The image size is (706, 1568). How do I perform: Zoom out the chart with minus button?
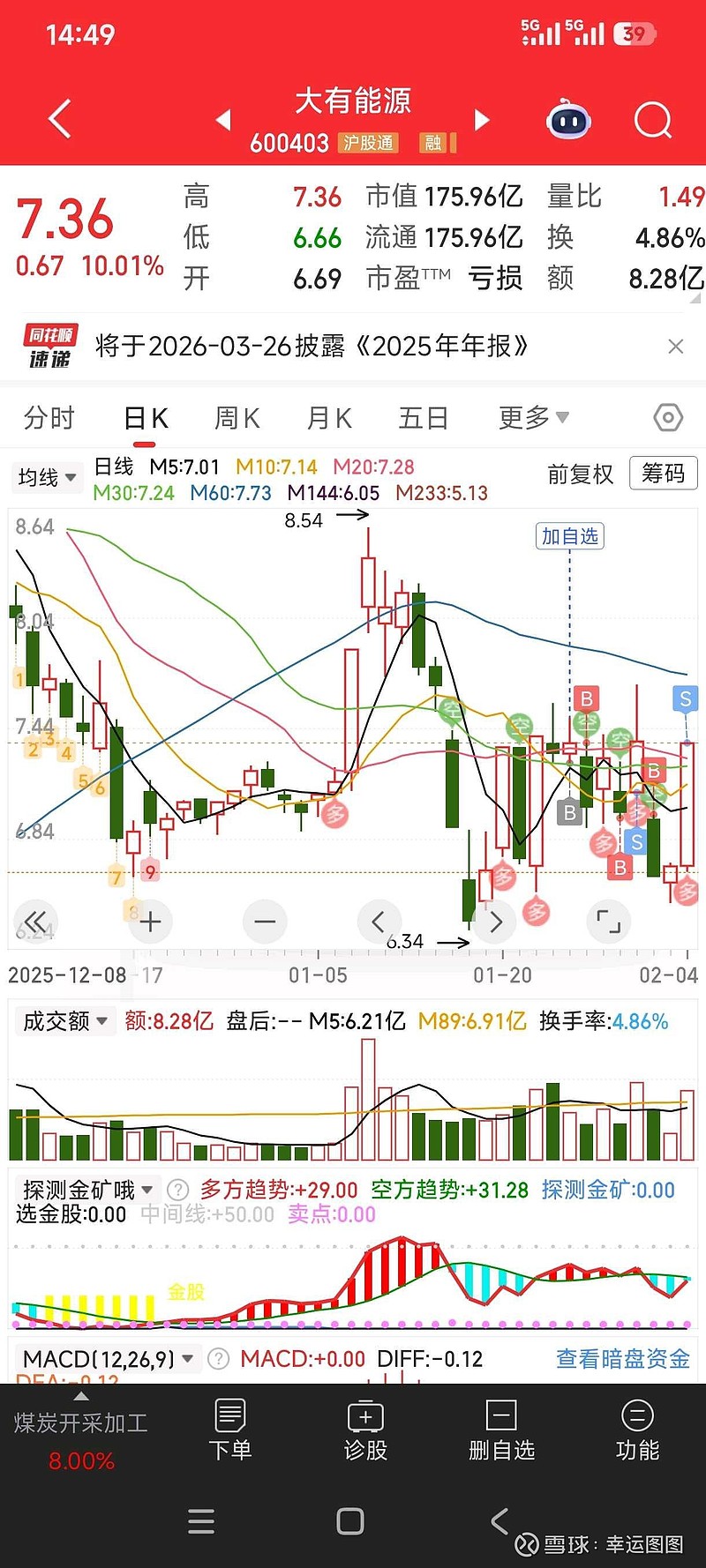pyautogui.click(x=265, y=922)
